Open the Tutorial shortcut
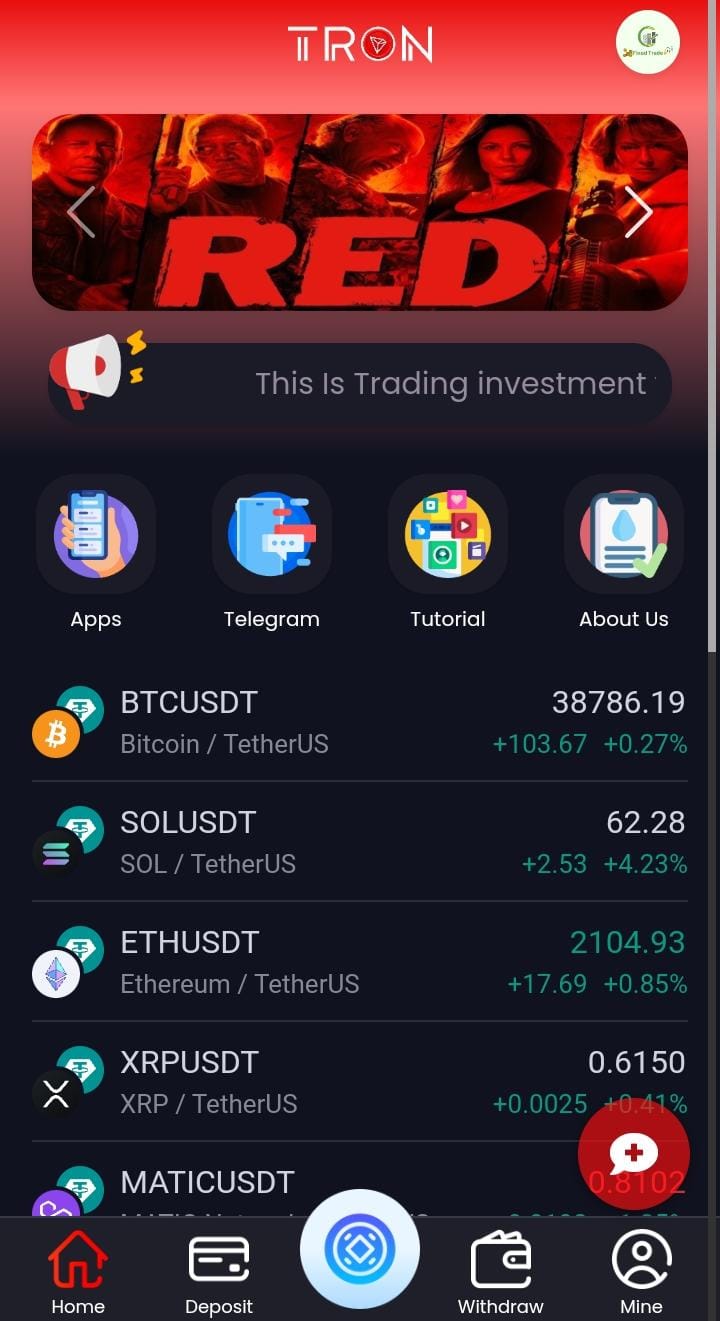This screenshot has height=1321, width=720. 448,552
